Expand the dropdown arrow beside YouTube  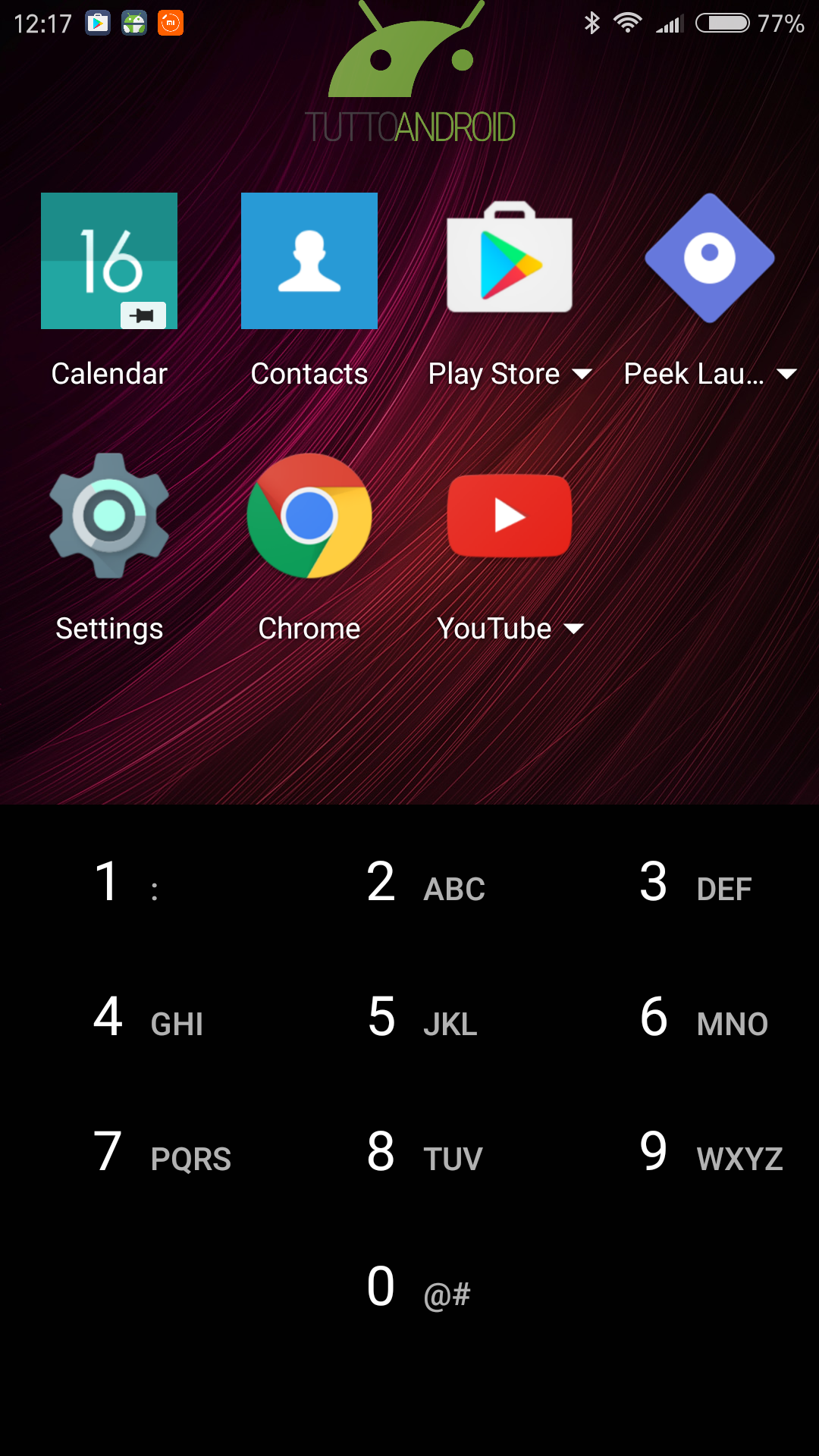[x=574, y=629]
